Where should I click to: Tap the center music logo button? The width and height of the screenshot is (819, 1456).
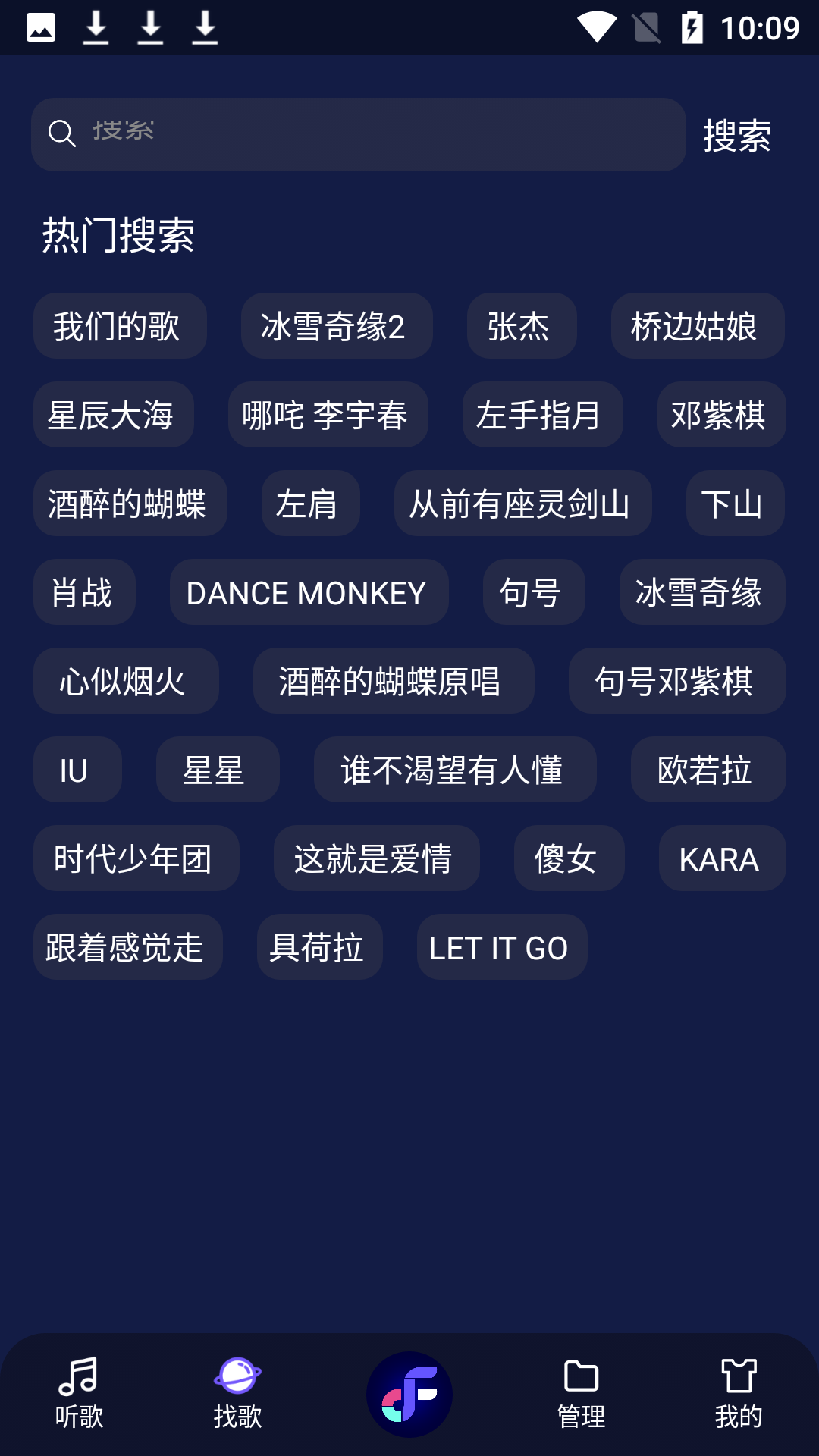[x=409, y=1394]
